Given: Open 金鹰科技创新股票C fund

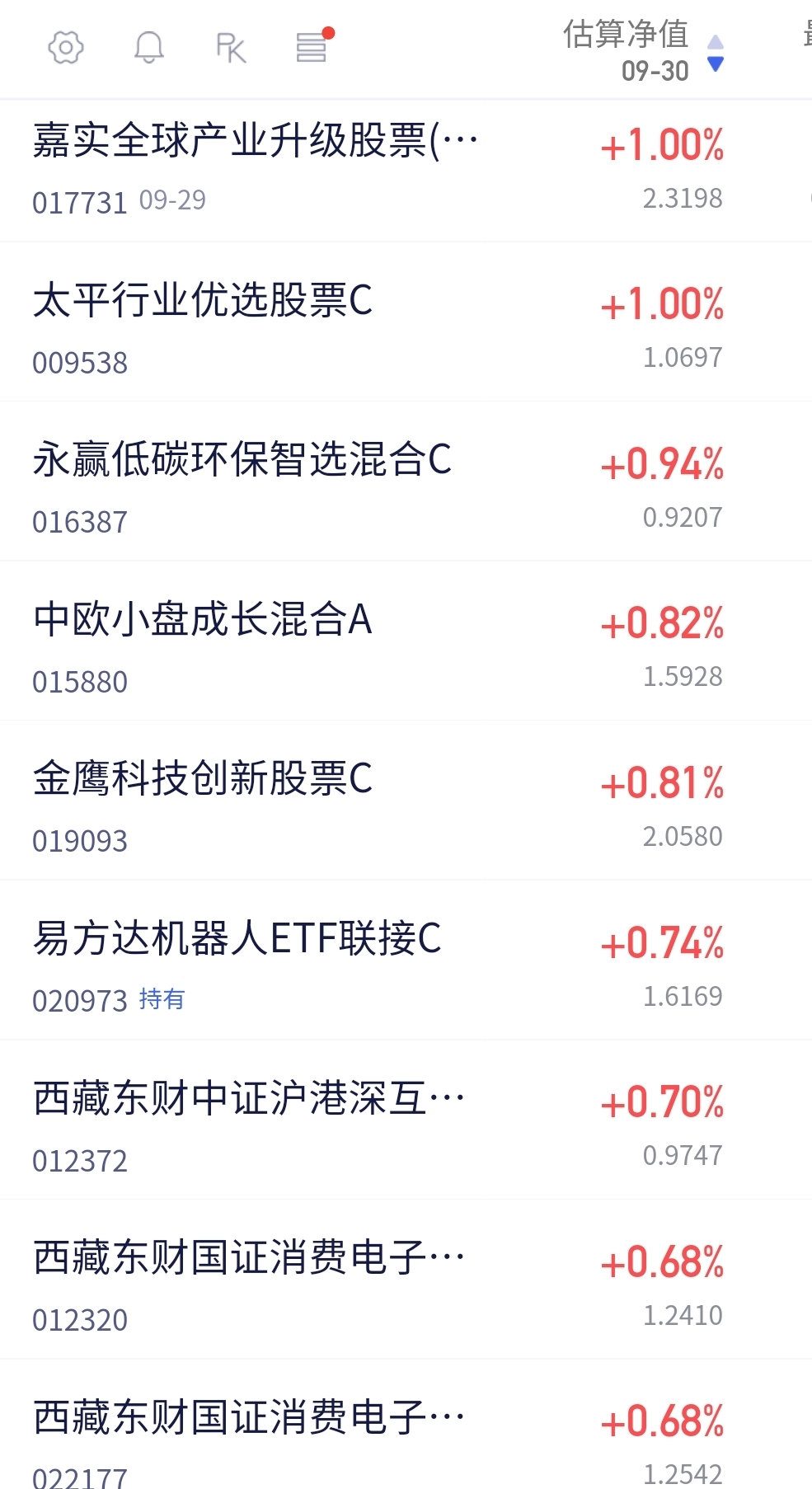Looking at the screenshot, I should tap(203, 806).
